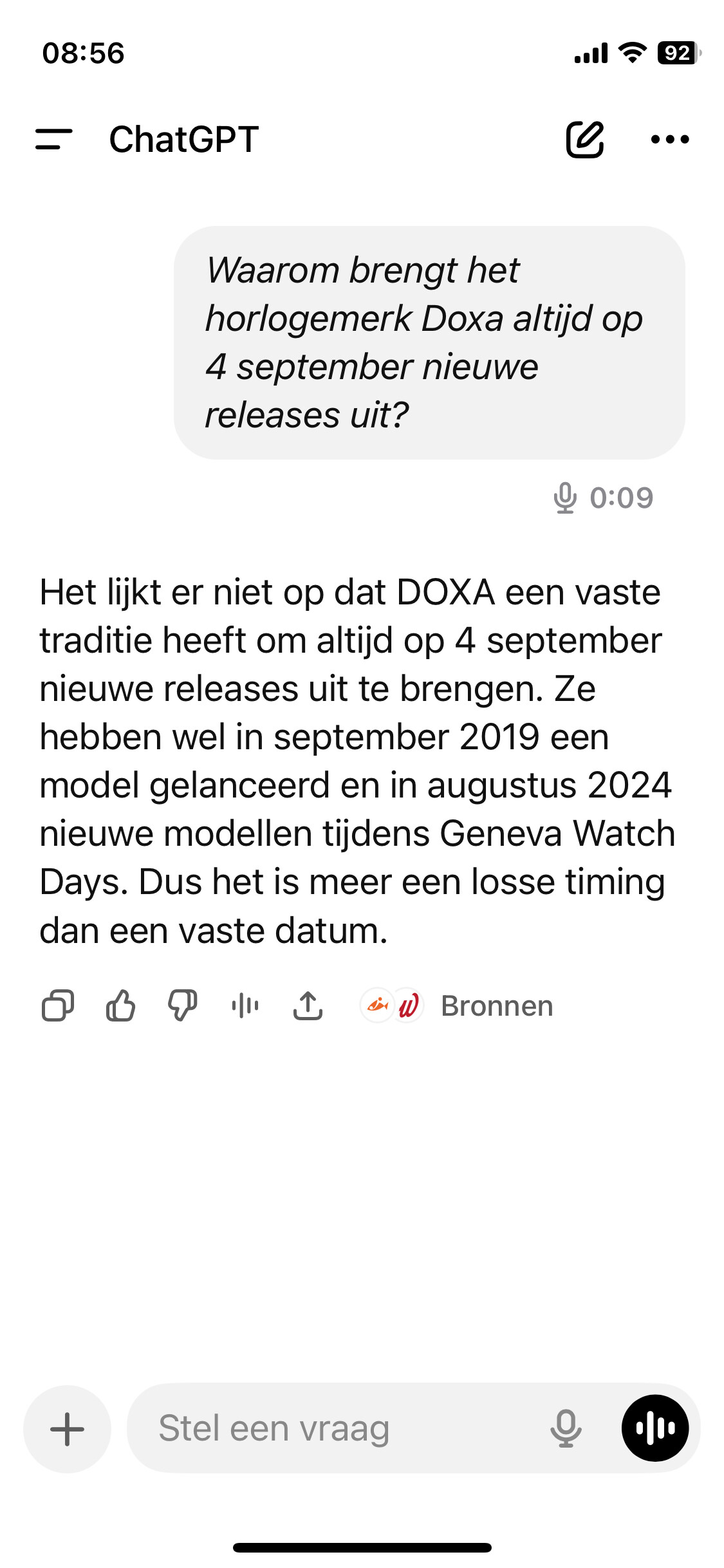724x1568 pixels.
Task: Open the sidebar menu
Action: coord(53,139)
